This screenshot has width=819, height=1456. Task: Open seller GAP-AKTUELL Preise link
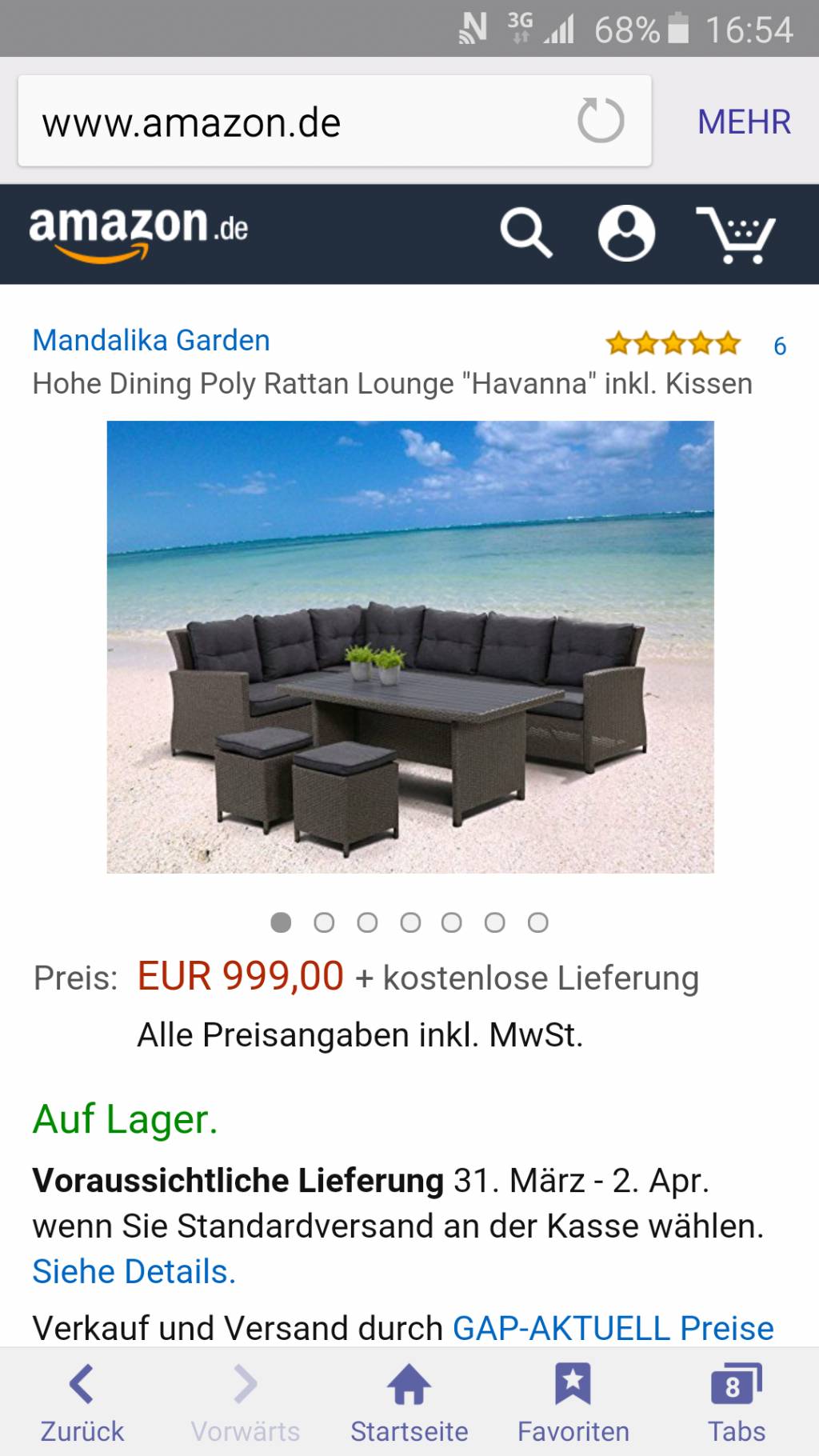[613, 1328]
